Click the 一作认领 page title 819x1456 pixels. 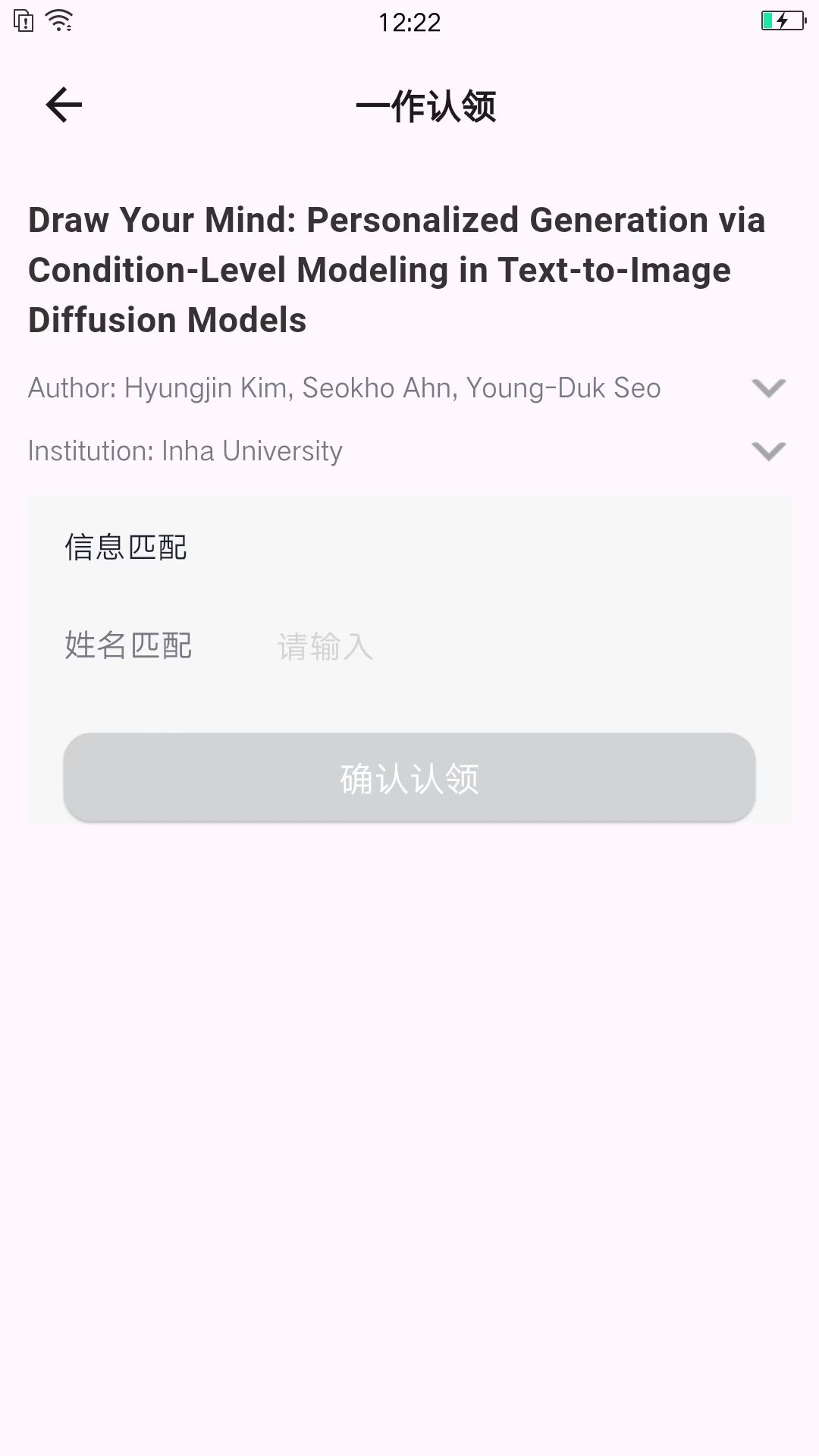(x=428, y=106)
